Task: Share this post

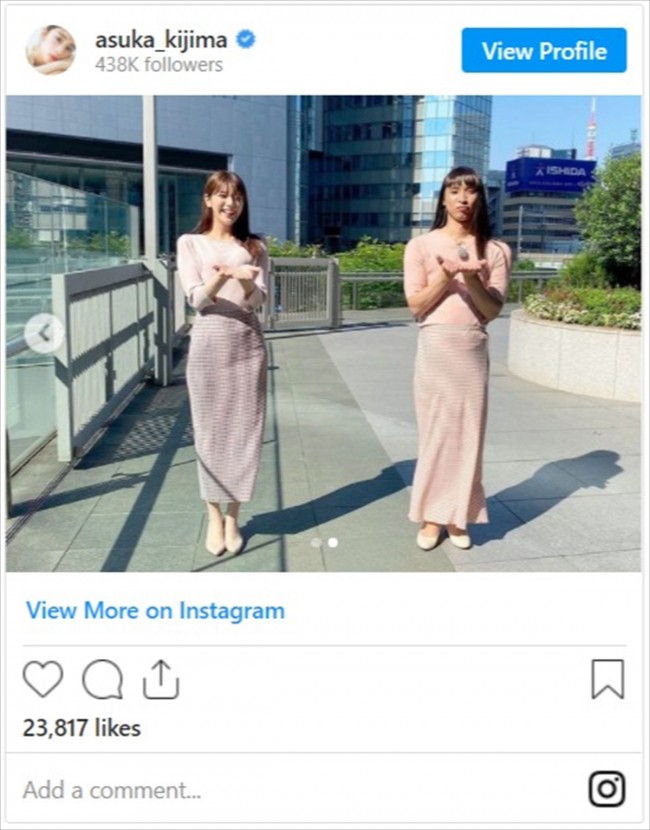Action: (160, 680)
